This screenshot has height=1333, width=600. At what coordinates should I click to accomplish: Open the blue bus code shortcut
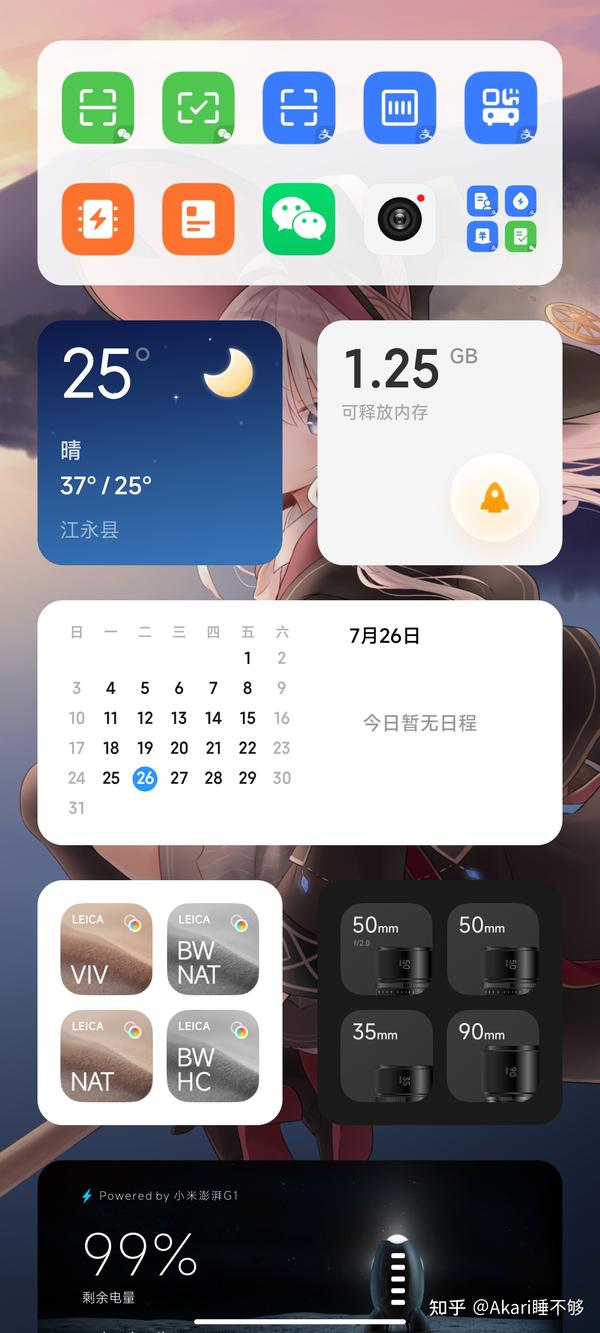coord(501,108)
